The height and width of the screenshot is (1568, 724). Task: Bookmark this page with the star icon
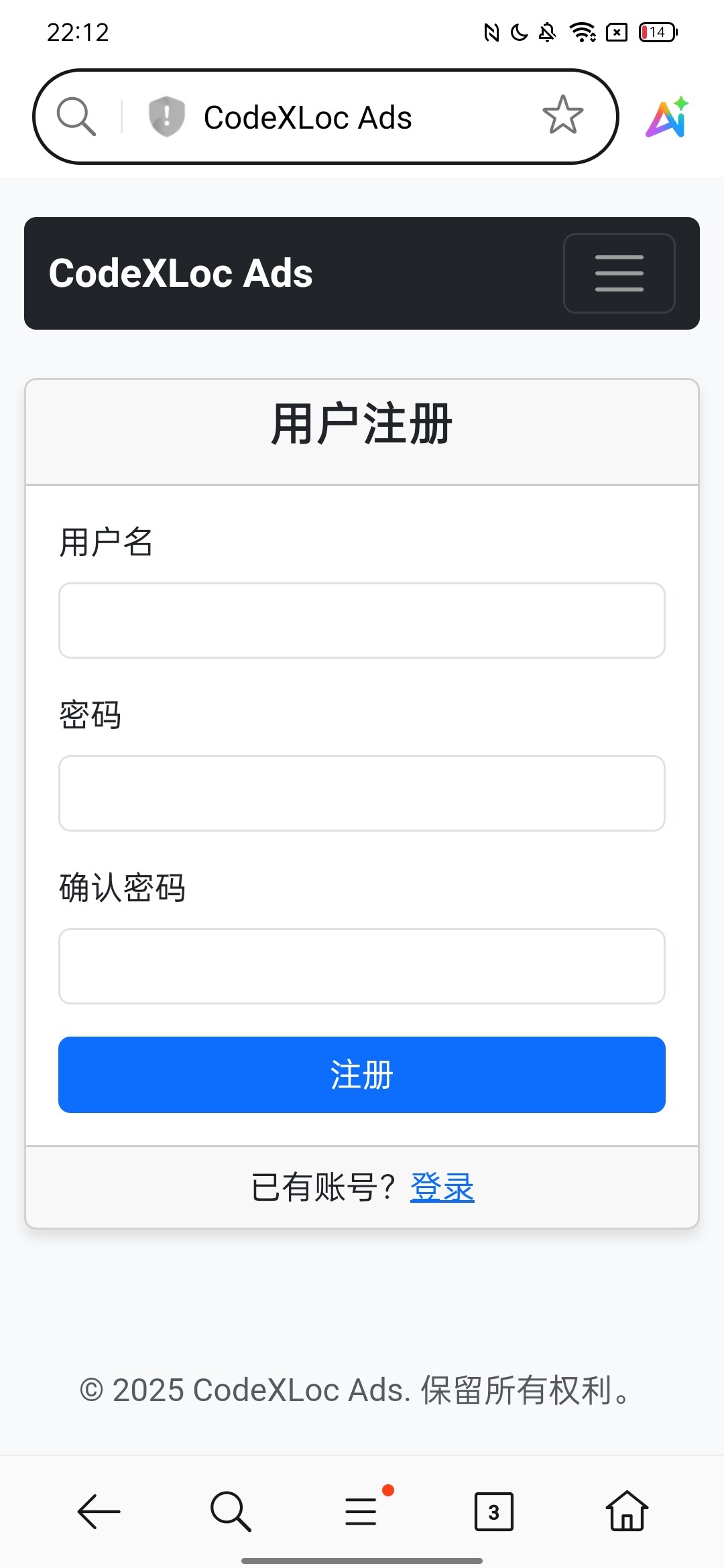pyautogui.click(x=562, y=116)
